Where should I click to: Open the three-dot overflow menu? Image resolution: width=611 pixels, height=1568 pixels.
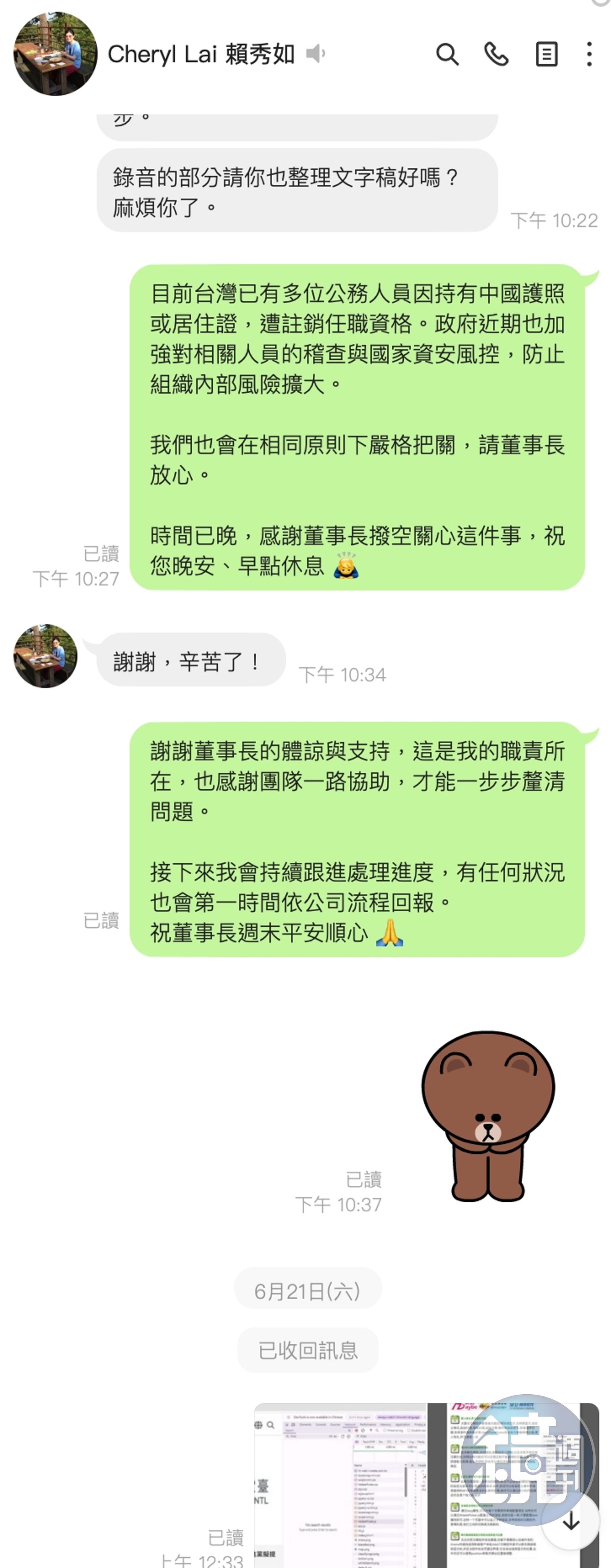click(589, 55)
